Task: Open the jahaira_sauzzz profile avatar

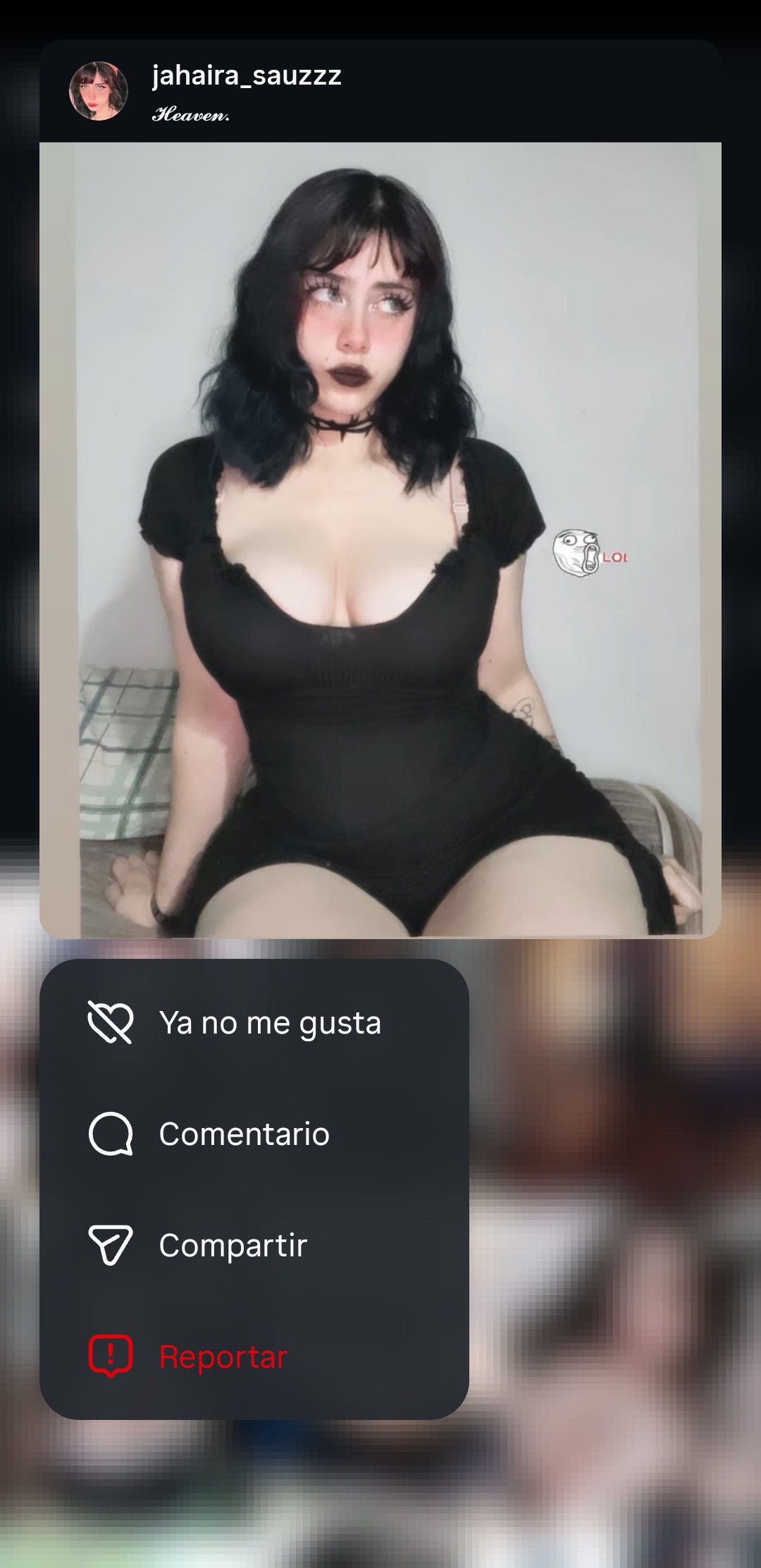Action: [x=99, y=91]
